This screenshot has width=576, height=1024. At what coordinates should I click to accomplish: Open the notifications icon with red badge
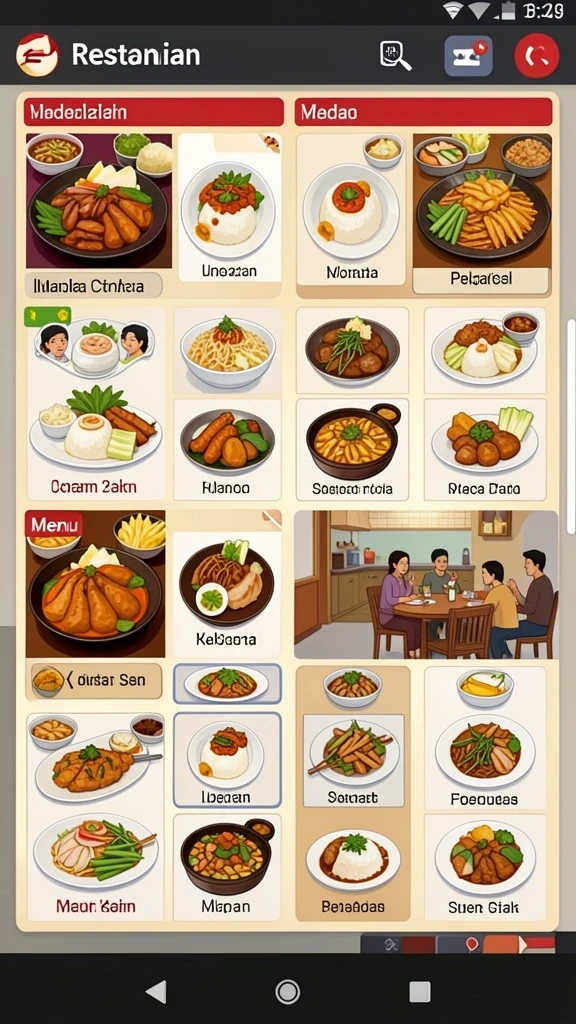(x=468, y=56)
